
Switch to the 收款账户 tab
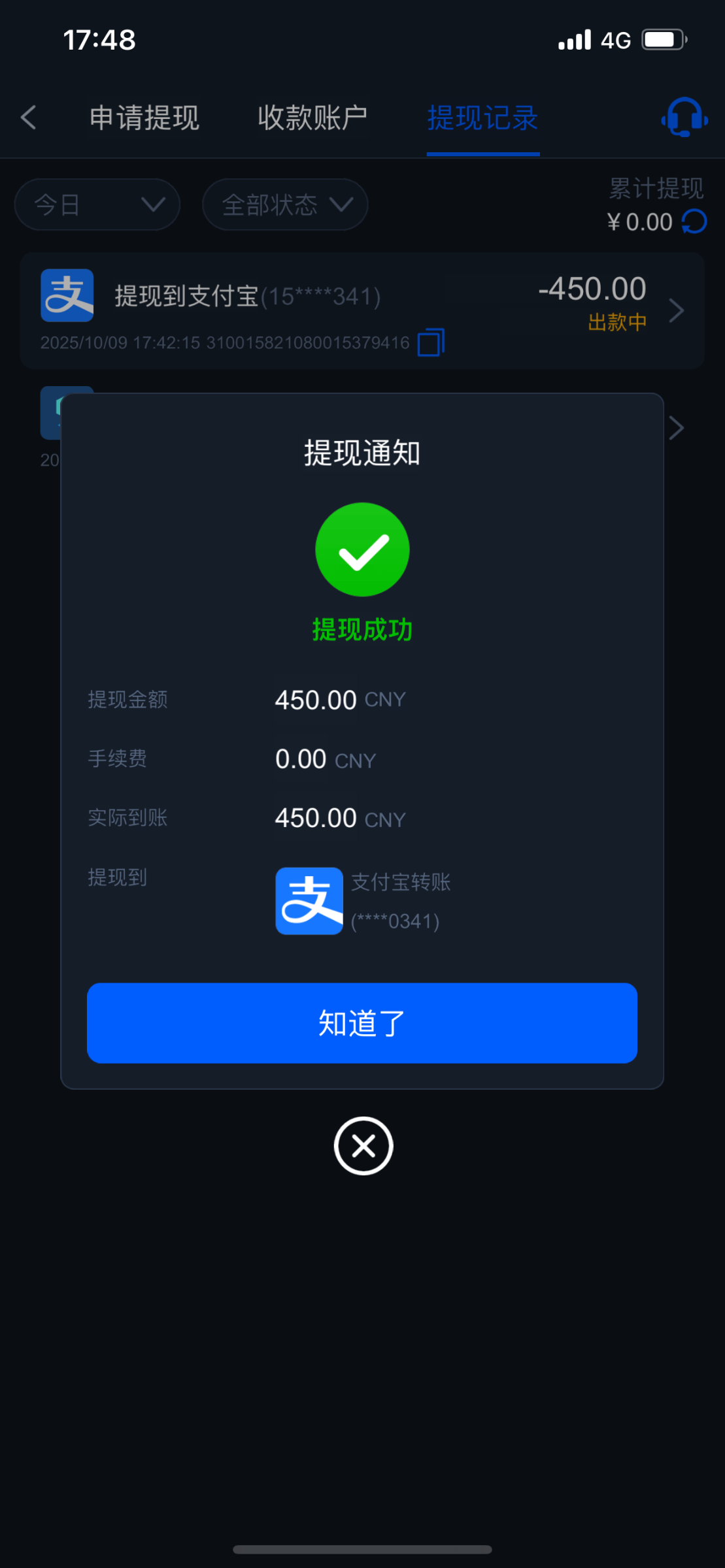pos(312,118)
